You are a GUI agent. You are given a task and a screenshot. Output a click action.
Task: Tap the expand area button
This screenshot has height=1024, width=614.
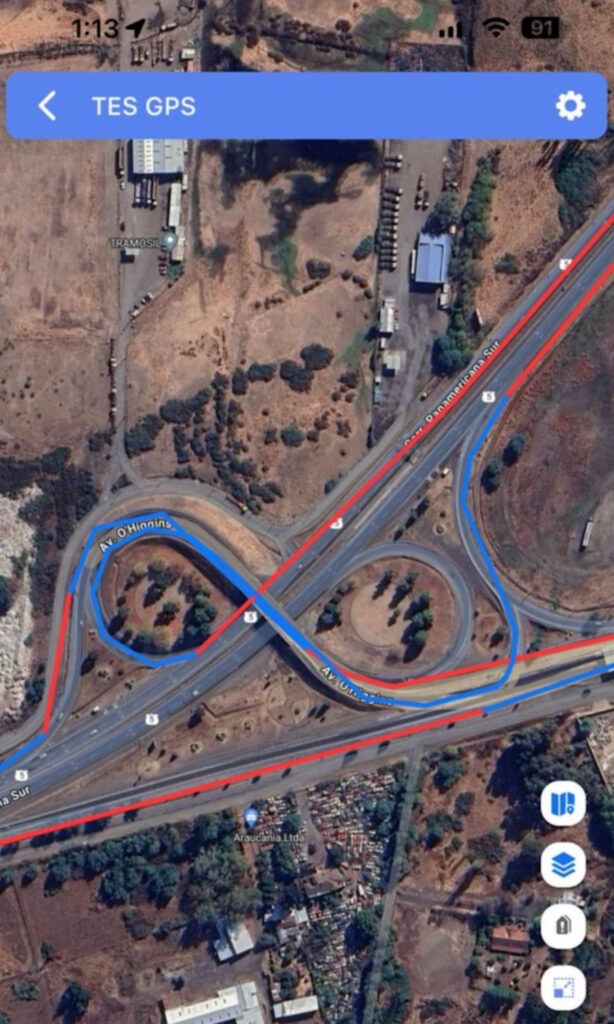tap(563, 988)
